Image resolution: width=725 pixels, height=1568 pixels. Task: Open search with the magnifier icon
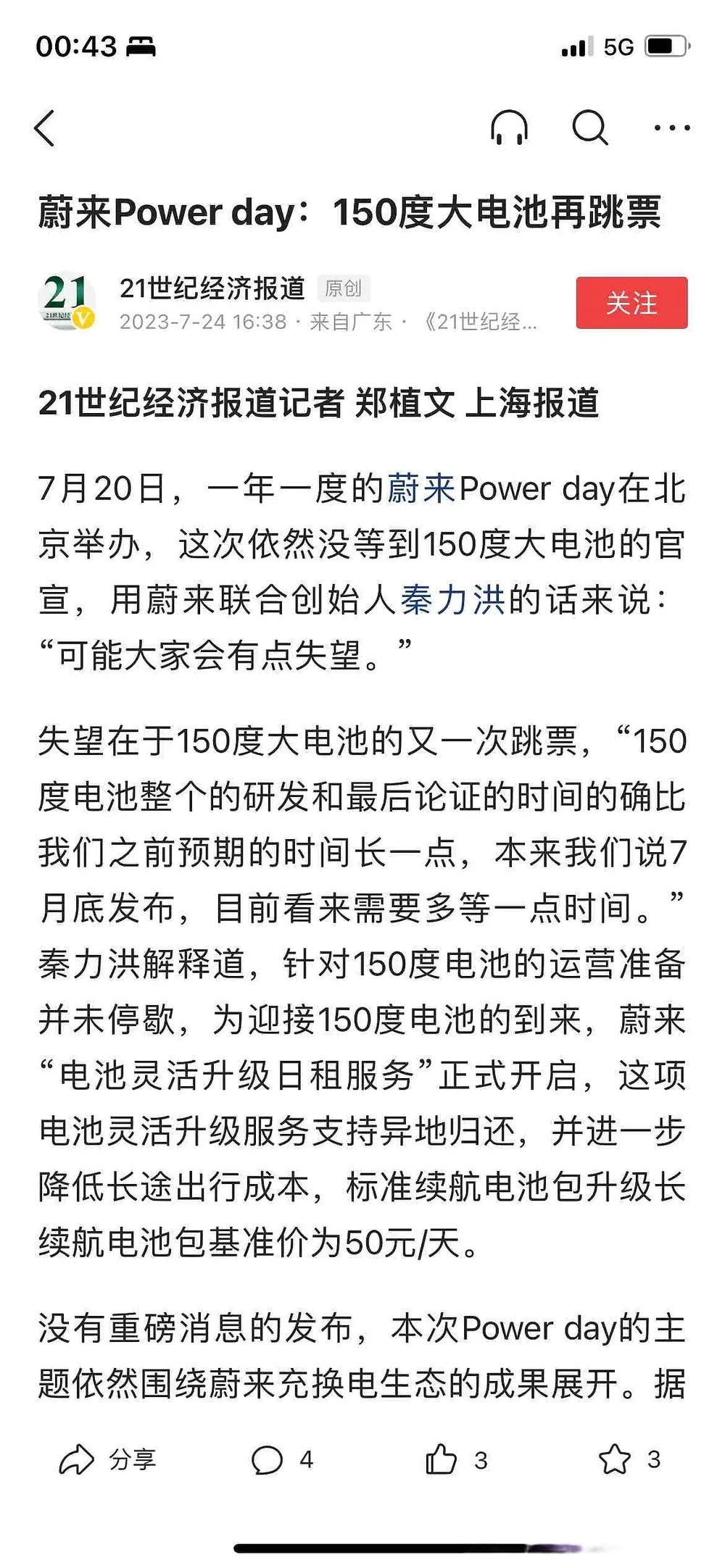(589, 128)
